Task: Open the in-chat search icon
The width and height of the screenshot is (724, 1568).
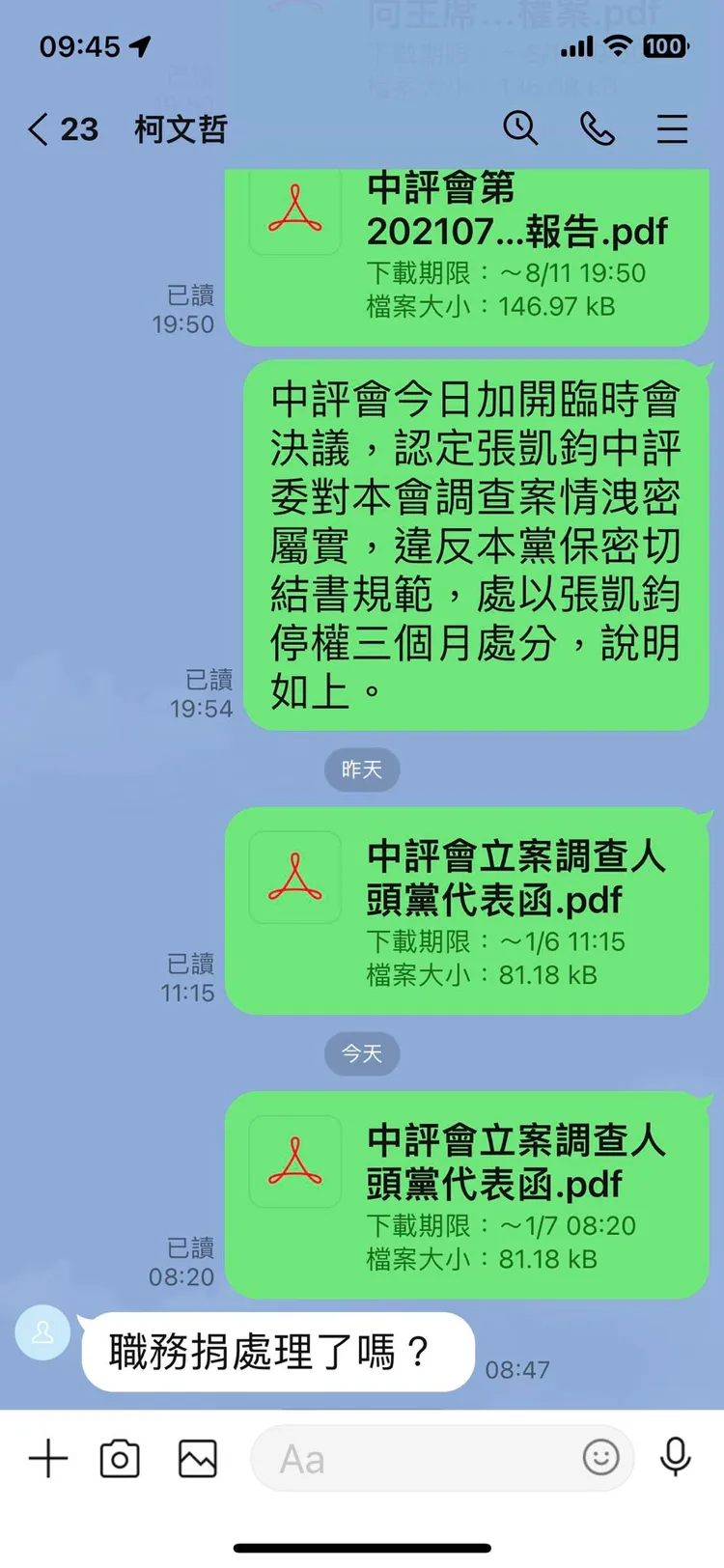Action: point(521,128)
